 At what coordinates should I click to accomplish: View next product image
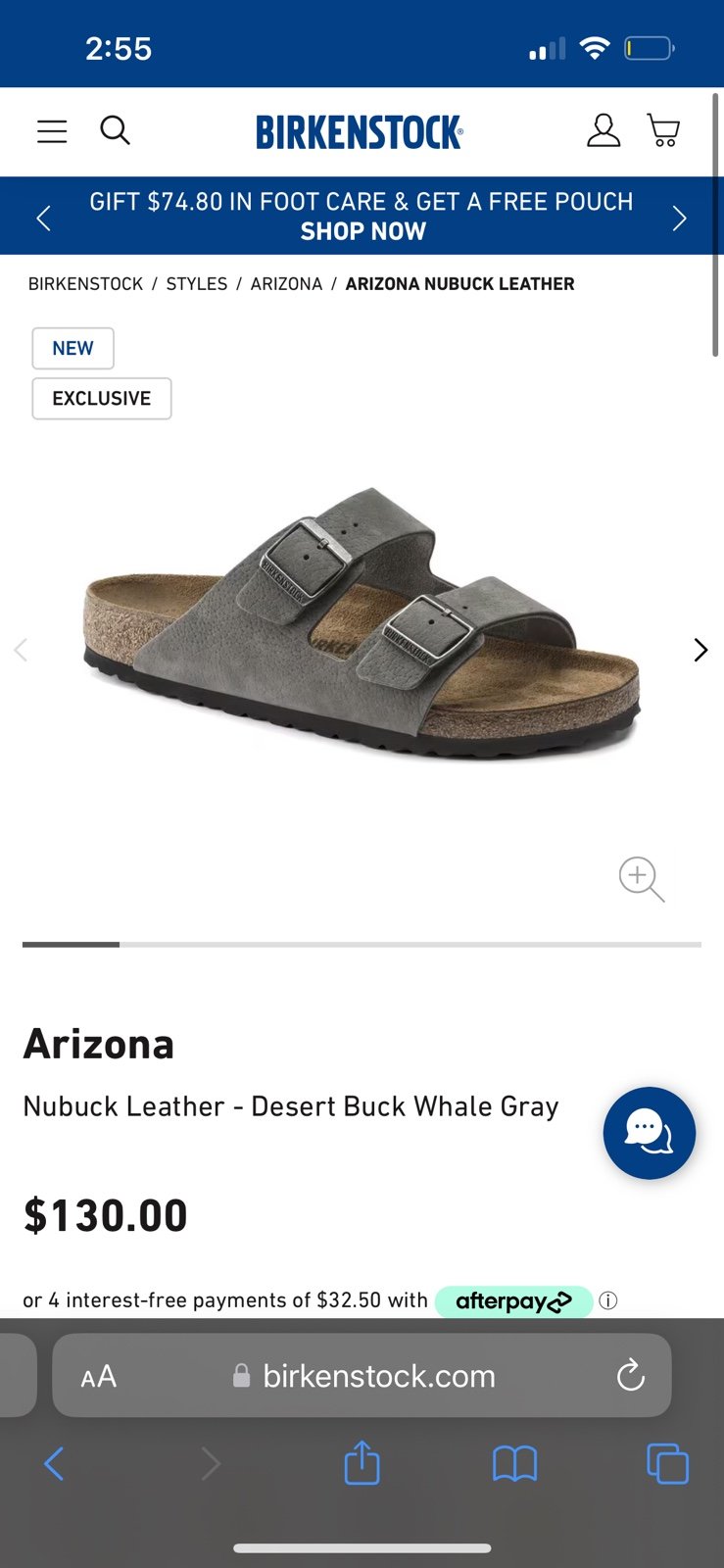click(x=700, y=650)
